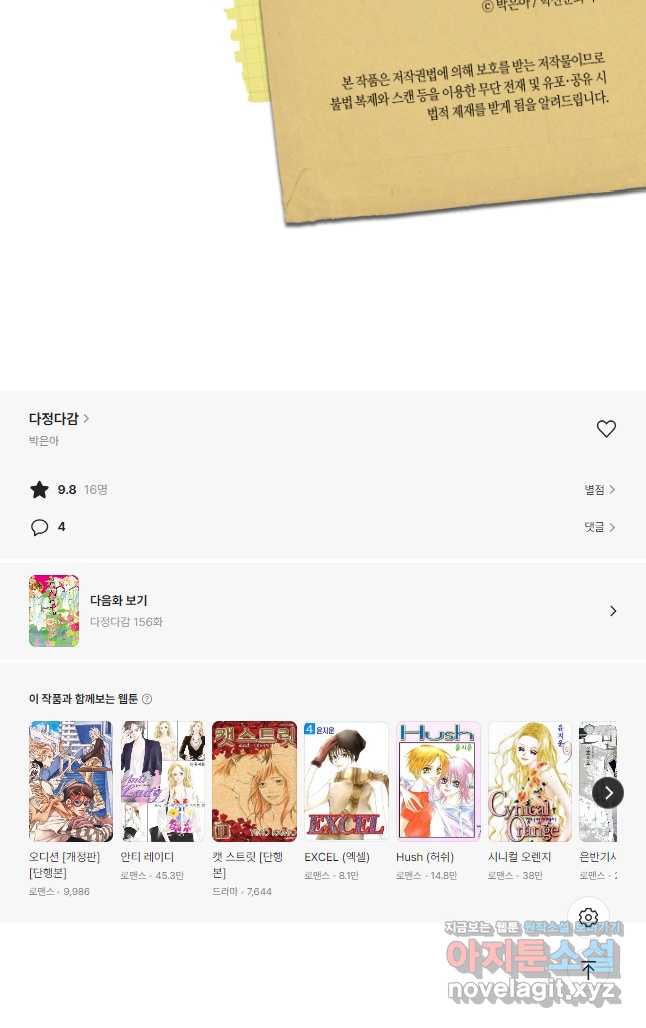Show more recommended webtoons with arrow
Viewport: 646px width, 1028px height.
click(x=608, y=793)
